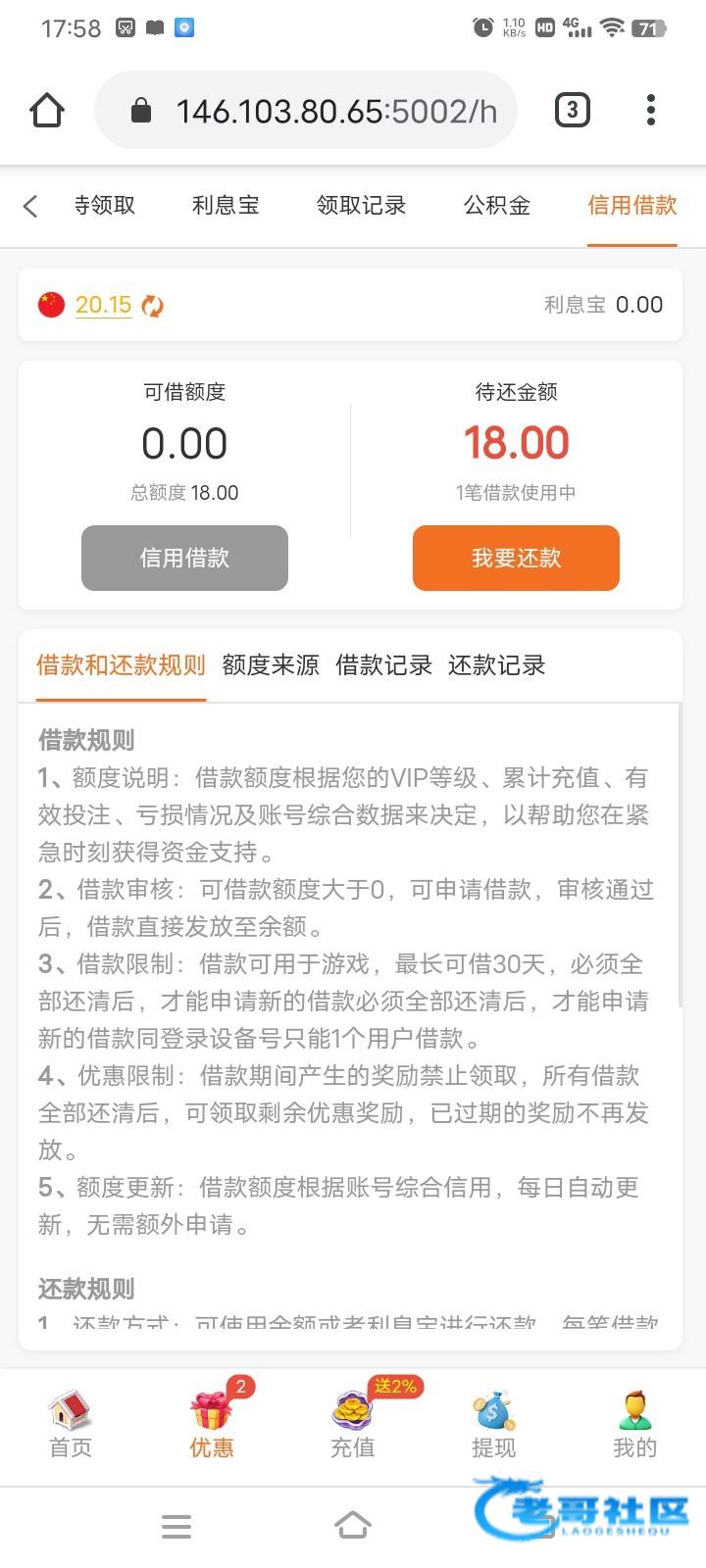This screenshot has height=1568, width=706.
Task: Refresh the balance next to 20.15
Action: (153, 306)
